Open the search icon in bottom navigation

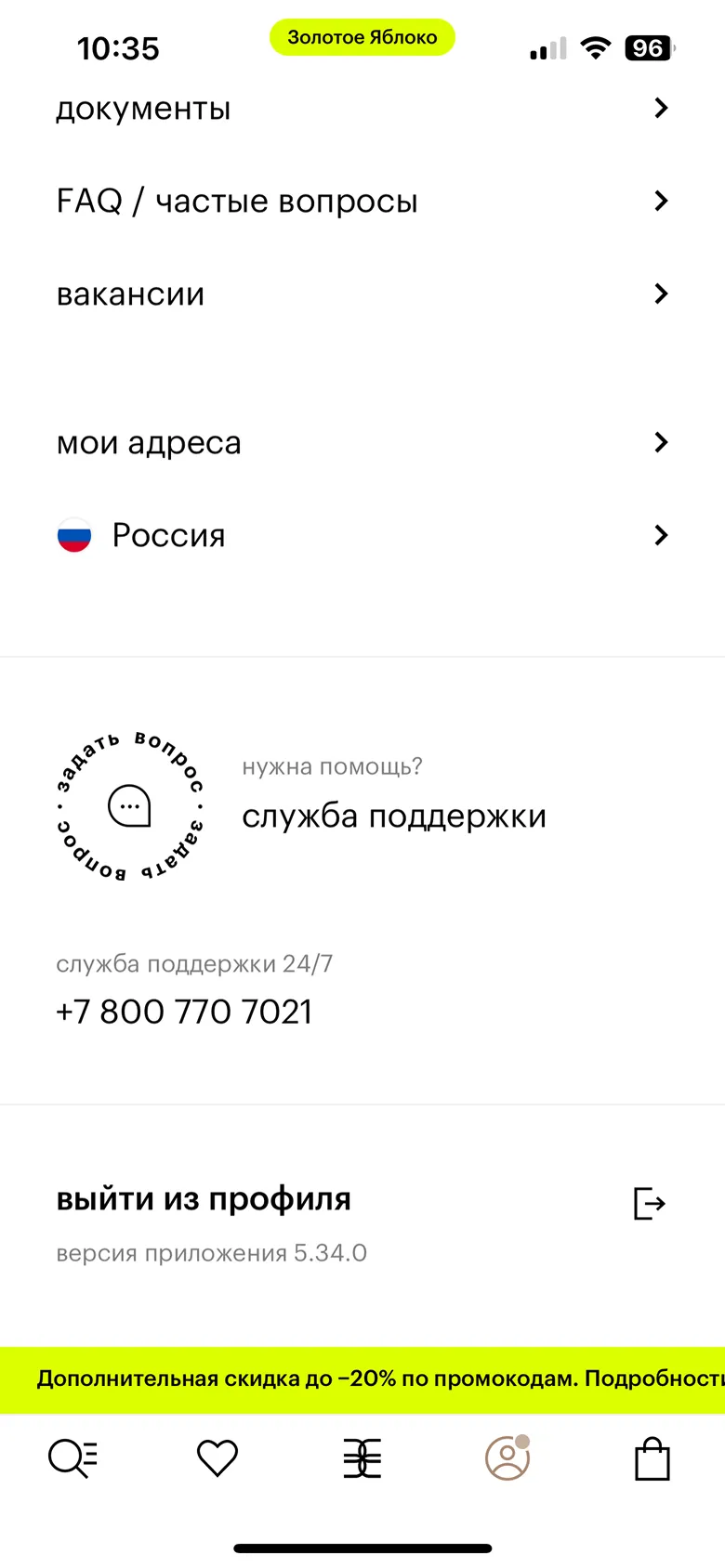click(x=72, y=1458)
